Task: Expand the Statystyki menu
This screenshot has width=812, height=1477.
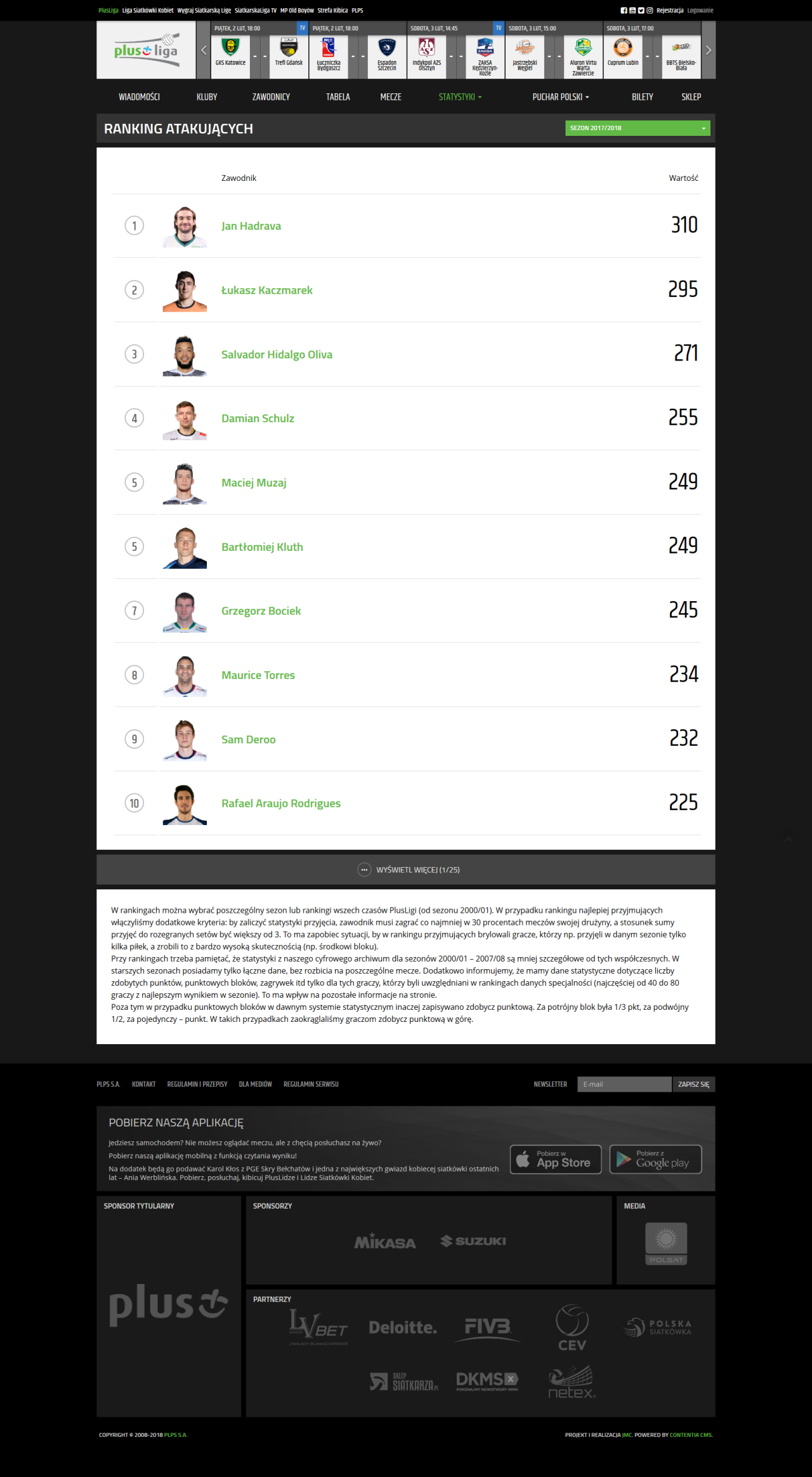Action: tap(460, 97)
